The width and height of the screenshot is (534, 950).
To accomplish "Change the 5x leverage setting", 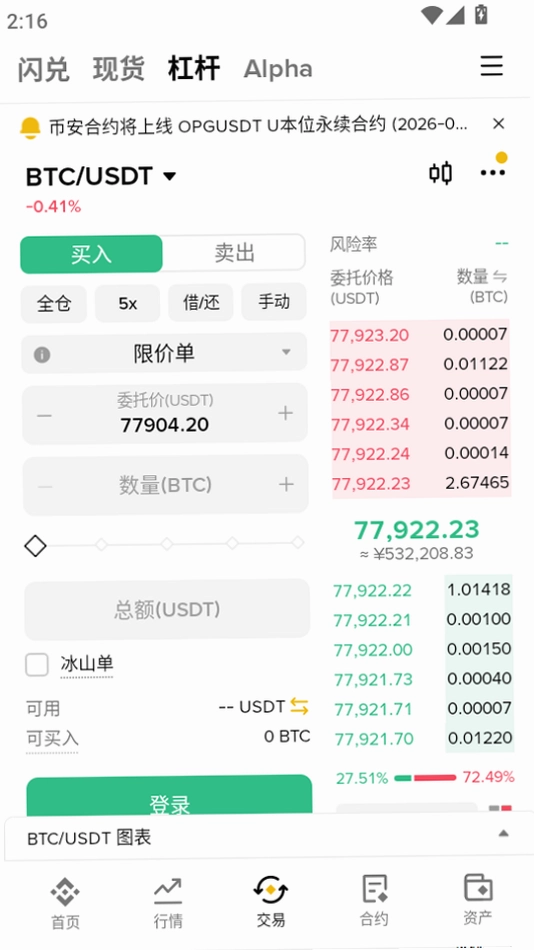I will [127, 303].
